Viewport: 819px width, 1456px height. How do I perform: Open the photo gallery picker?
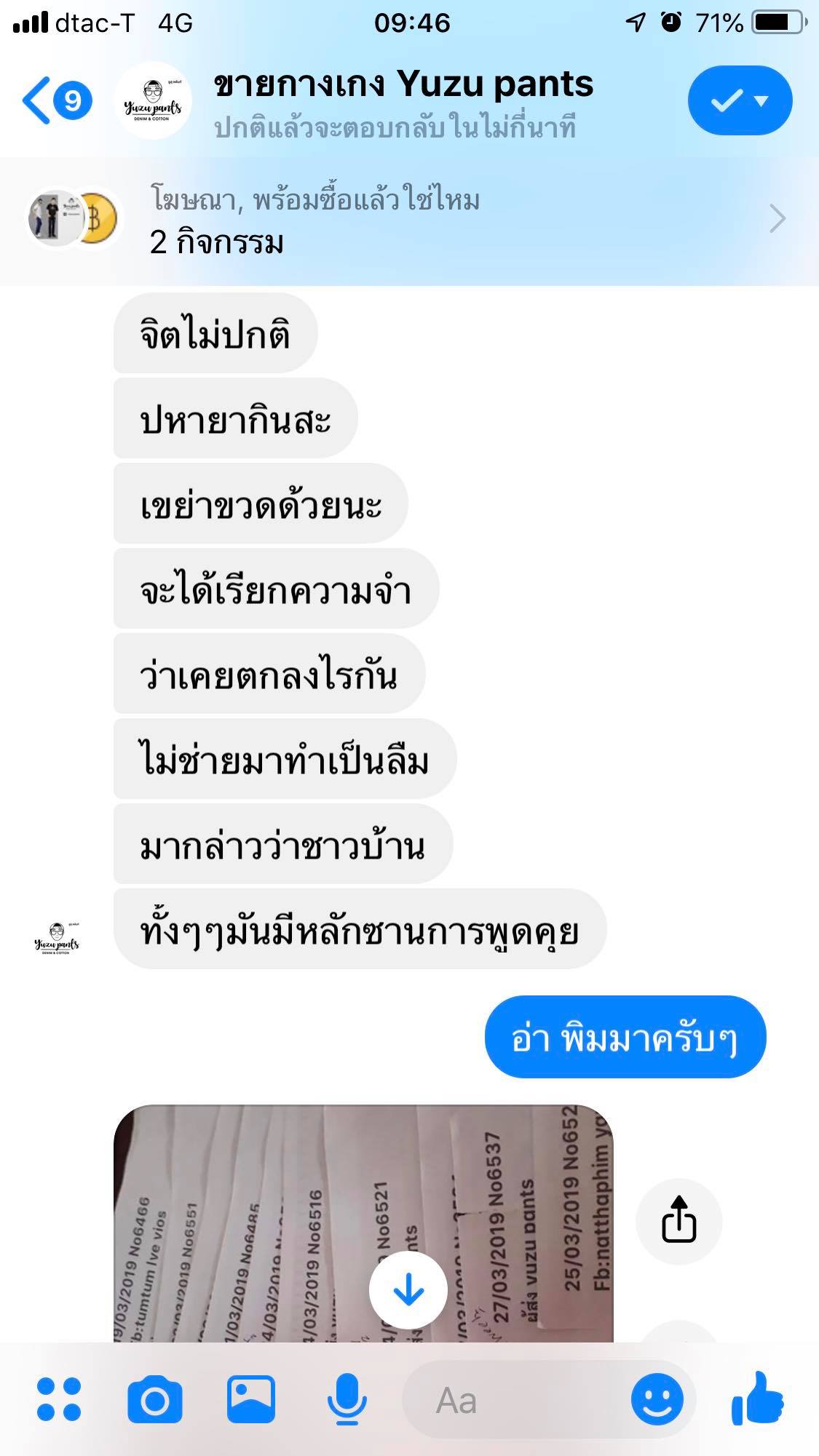point(251,1399)
